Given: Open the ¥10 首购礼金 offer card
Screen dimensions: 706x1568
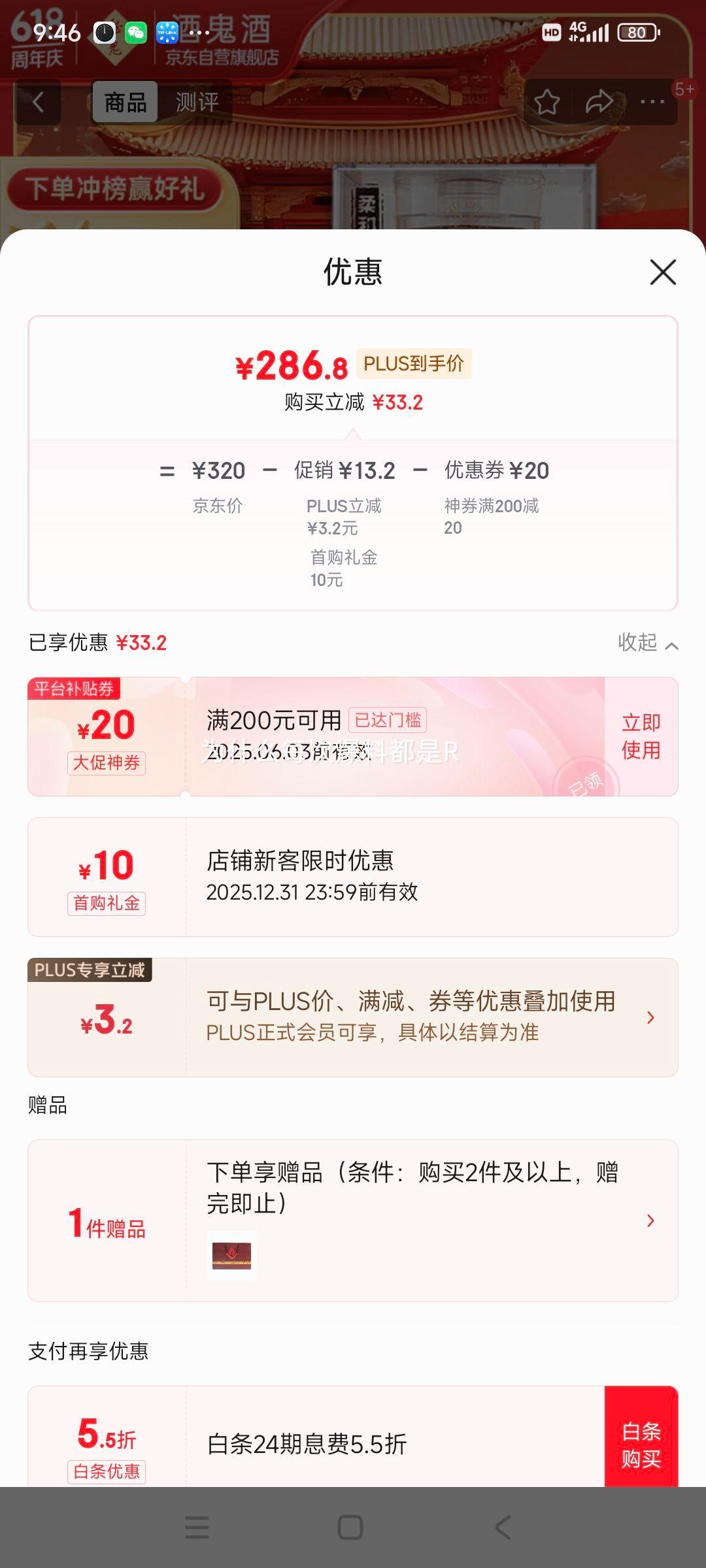Looking at the screenshot, I should (353, 877).
